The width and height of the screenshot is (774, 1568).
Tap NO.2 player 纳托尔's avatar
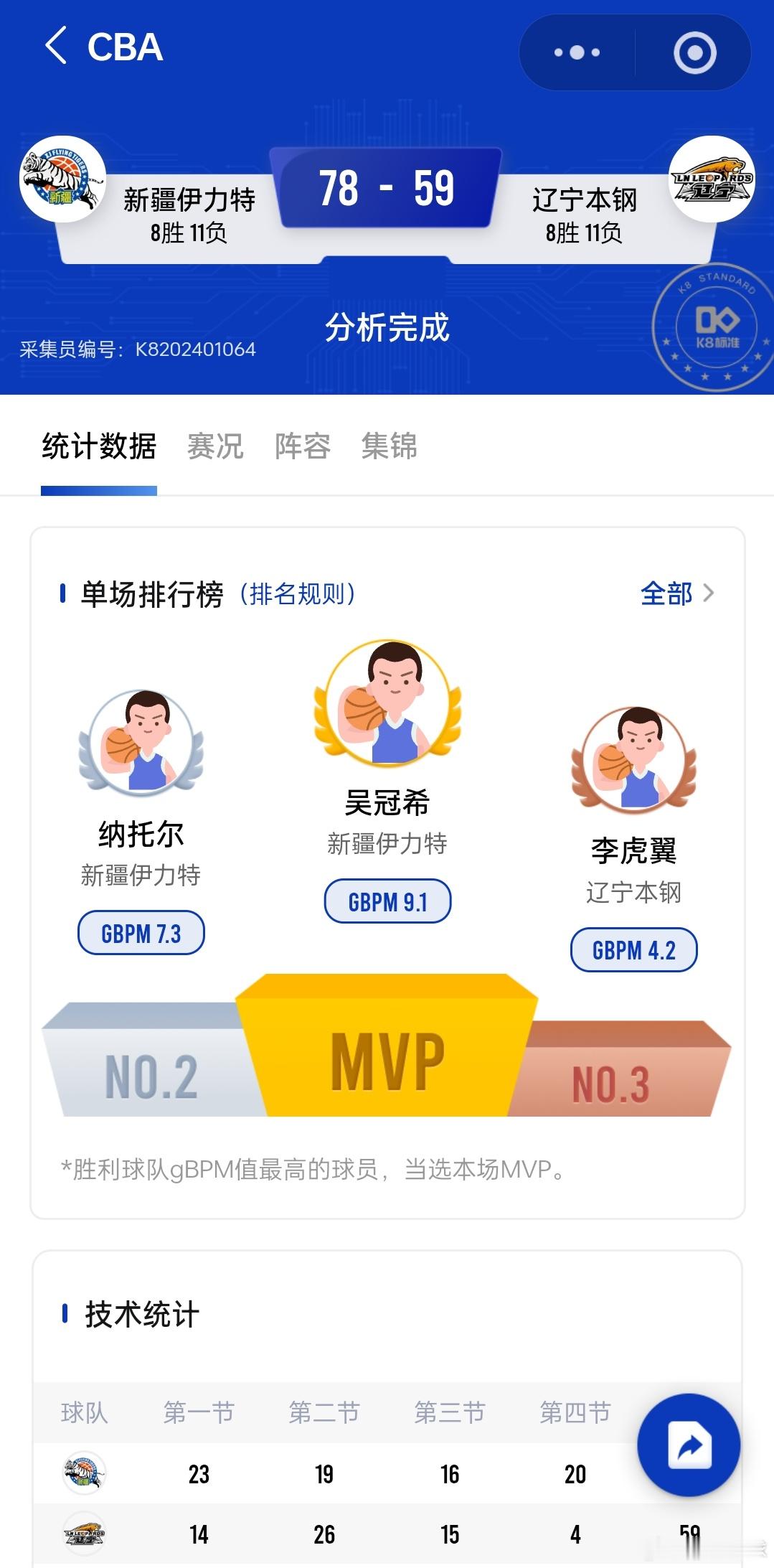coord(141,746)
